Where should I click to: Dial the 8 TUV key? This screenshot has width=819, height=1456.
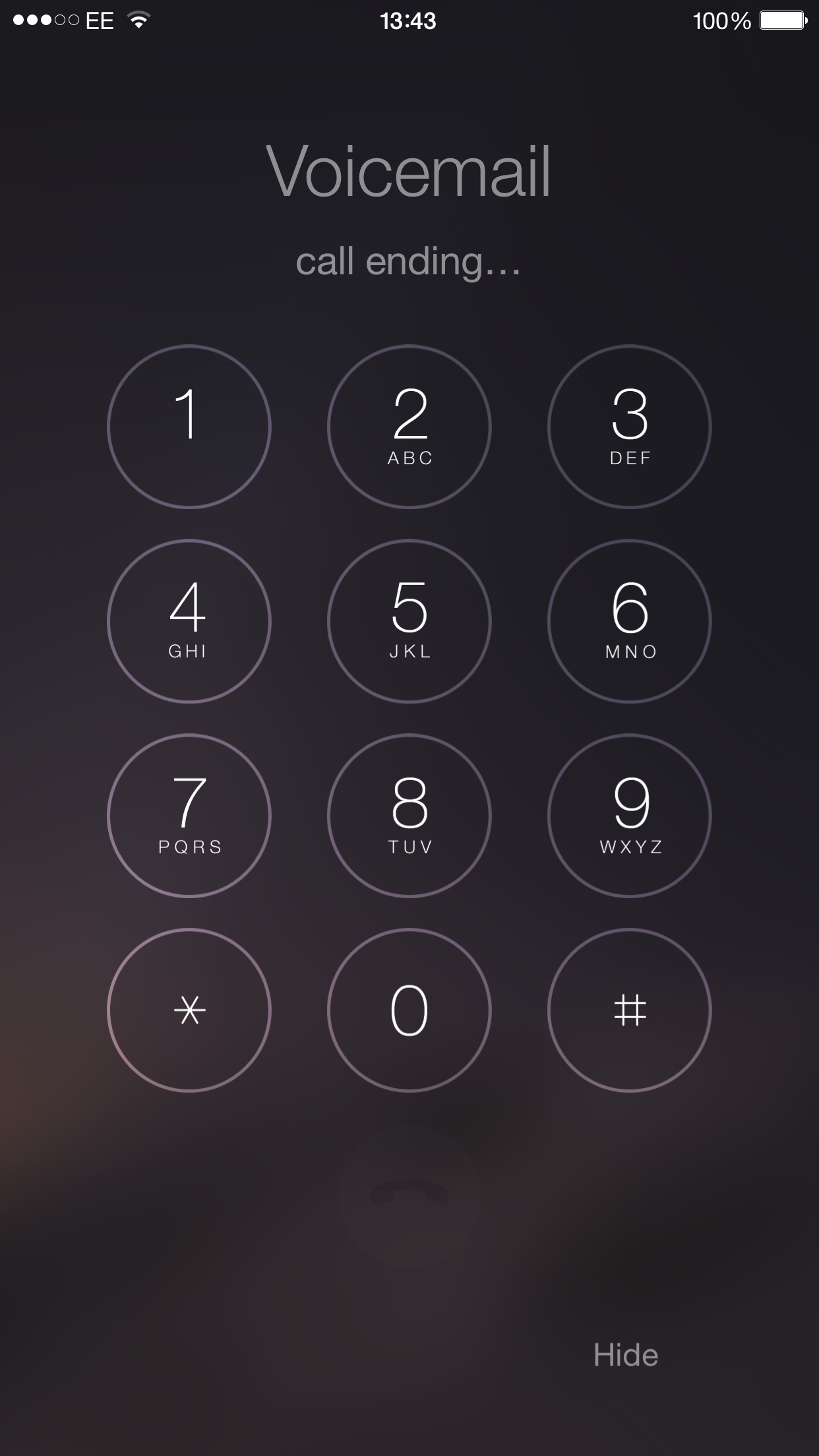pyautogui.click(x=409, y=816)
